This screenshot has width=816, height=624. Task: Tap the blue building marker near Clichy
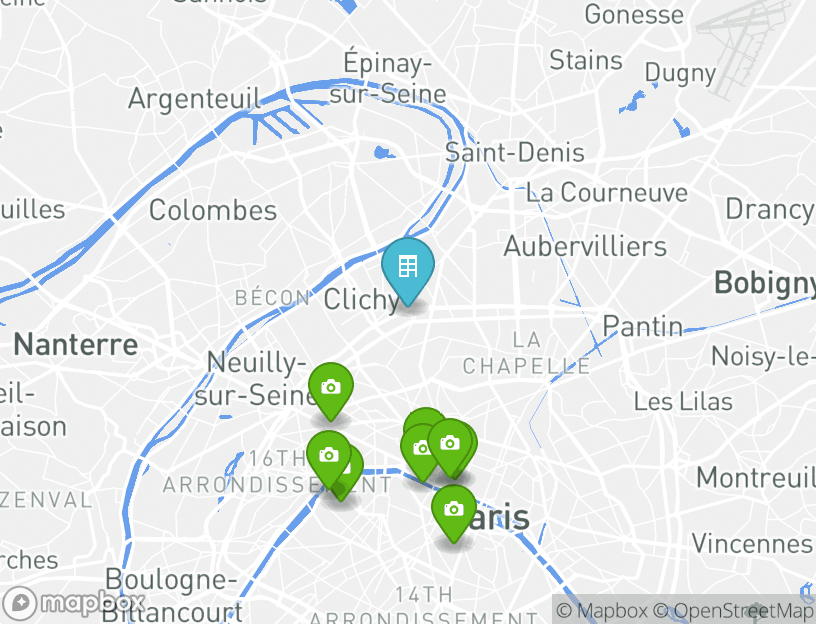click(408, 267)
